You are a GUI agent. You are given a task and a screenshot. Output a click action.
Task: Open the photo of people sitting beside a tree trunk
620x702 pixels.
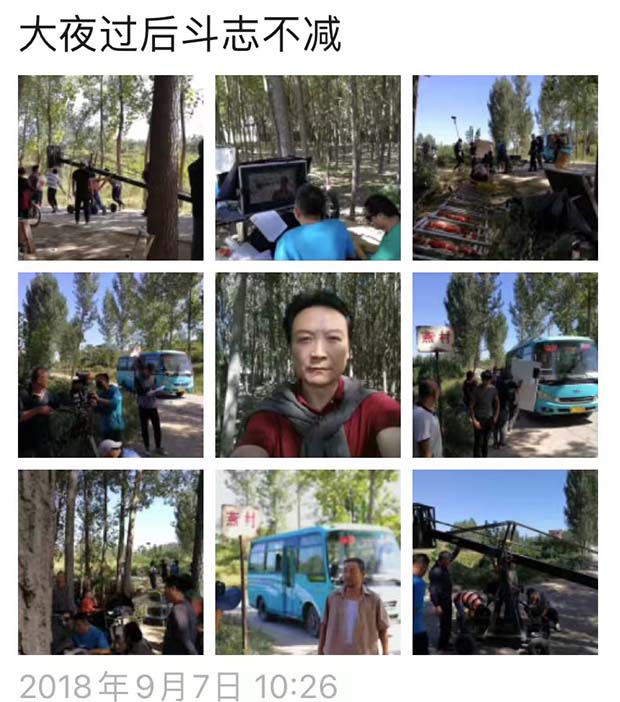(110, 562)
